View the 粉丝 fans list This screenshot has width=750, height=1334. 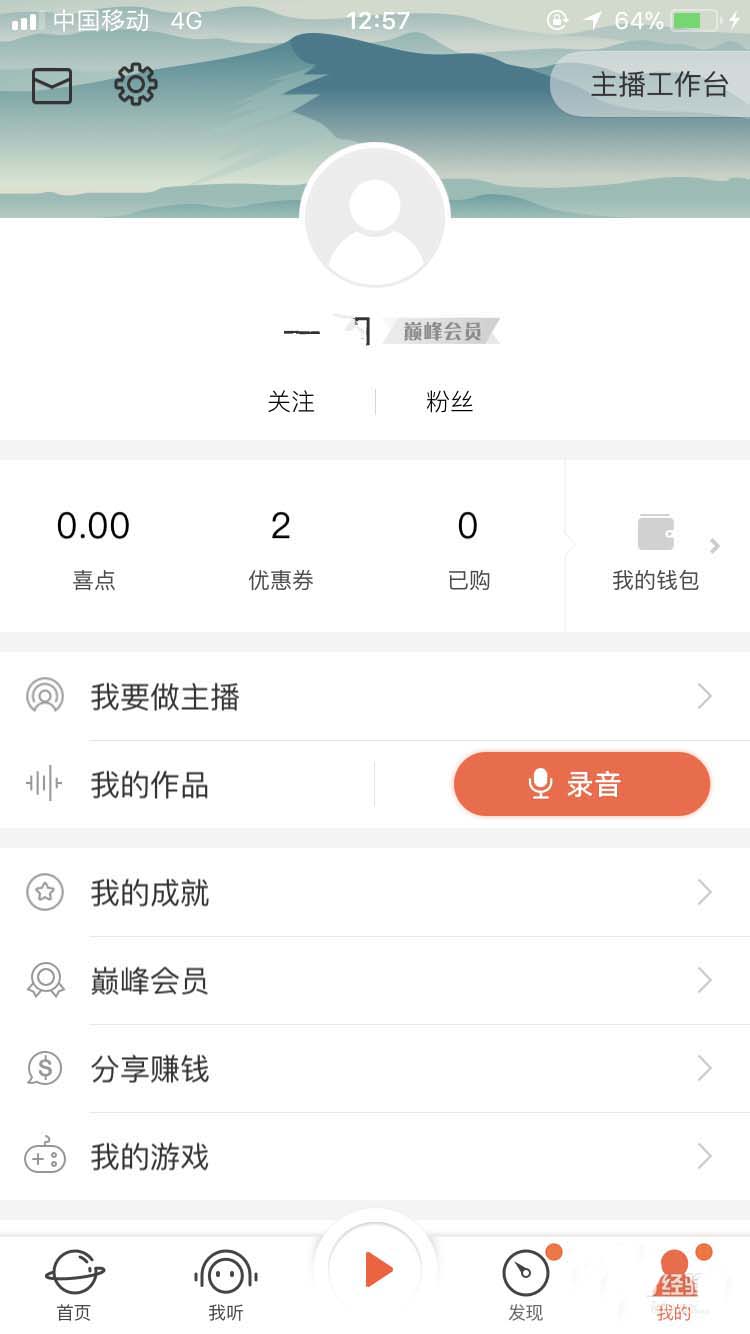449,402
